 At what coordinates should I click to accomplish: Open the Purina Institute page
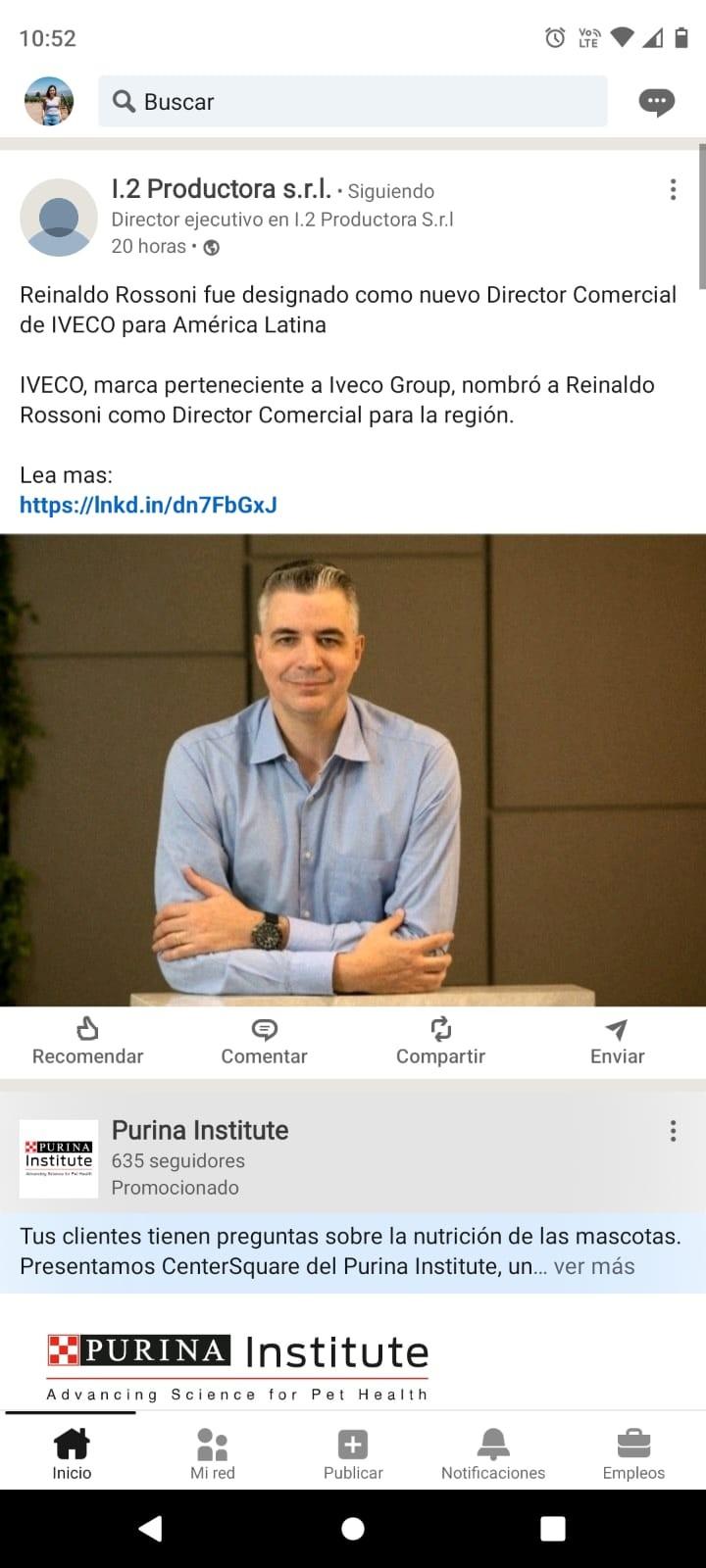[200, 1130]
